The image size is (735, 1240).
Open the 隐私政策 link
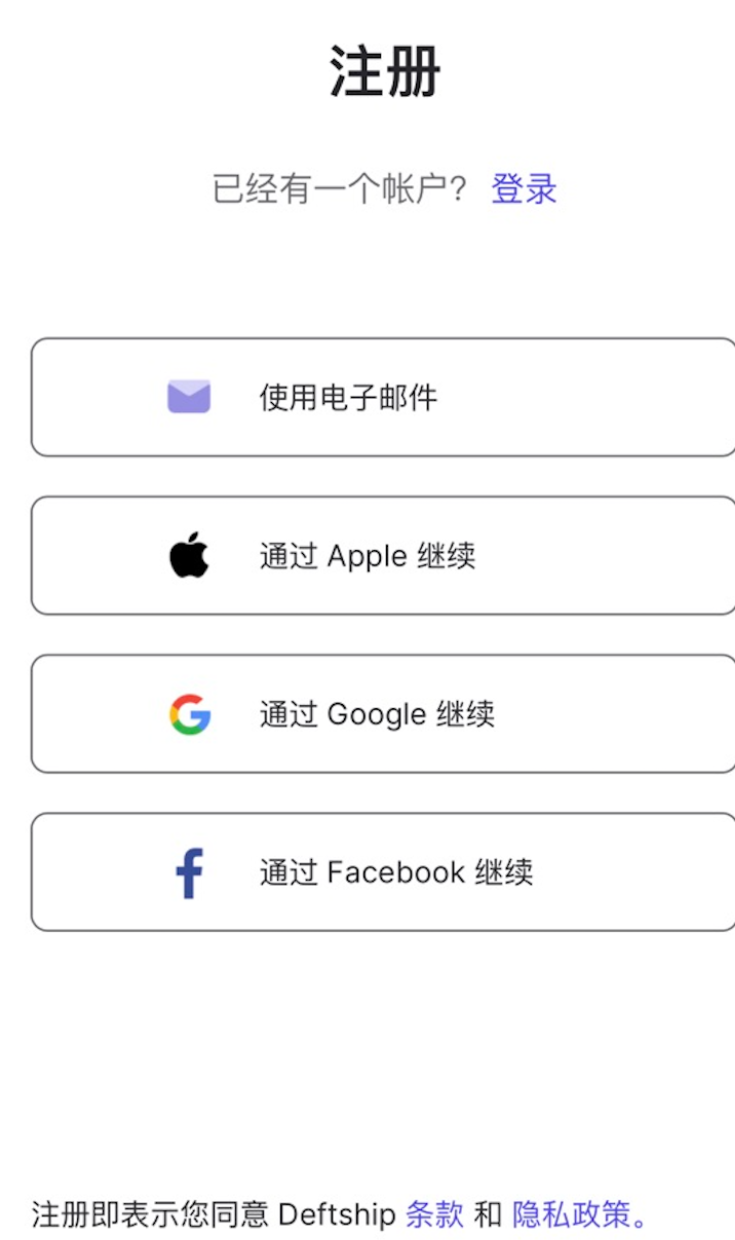coord(572,1214)
